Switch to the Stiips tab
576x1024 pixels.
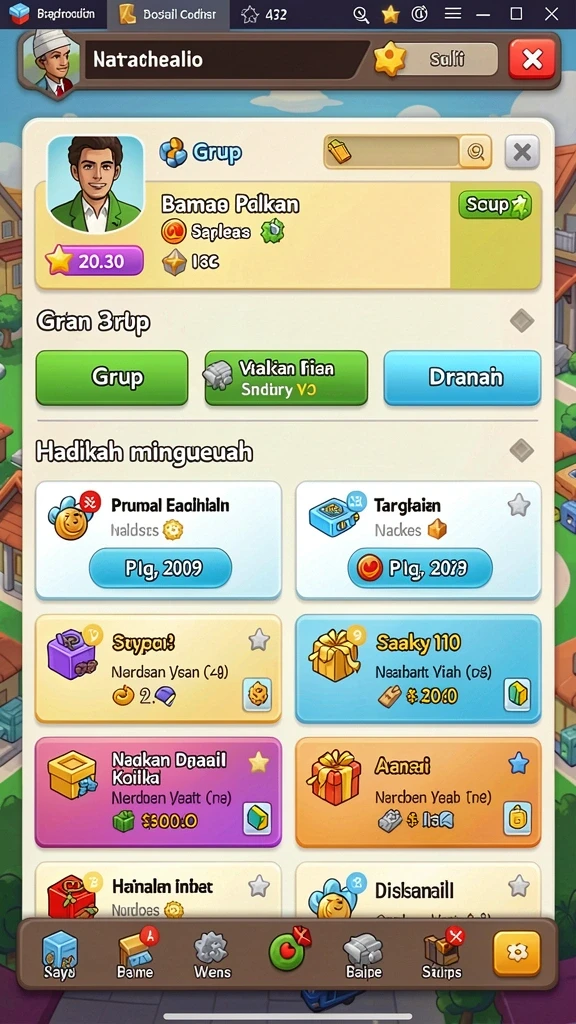tap(441, 955)
